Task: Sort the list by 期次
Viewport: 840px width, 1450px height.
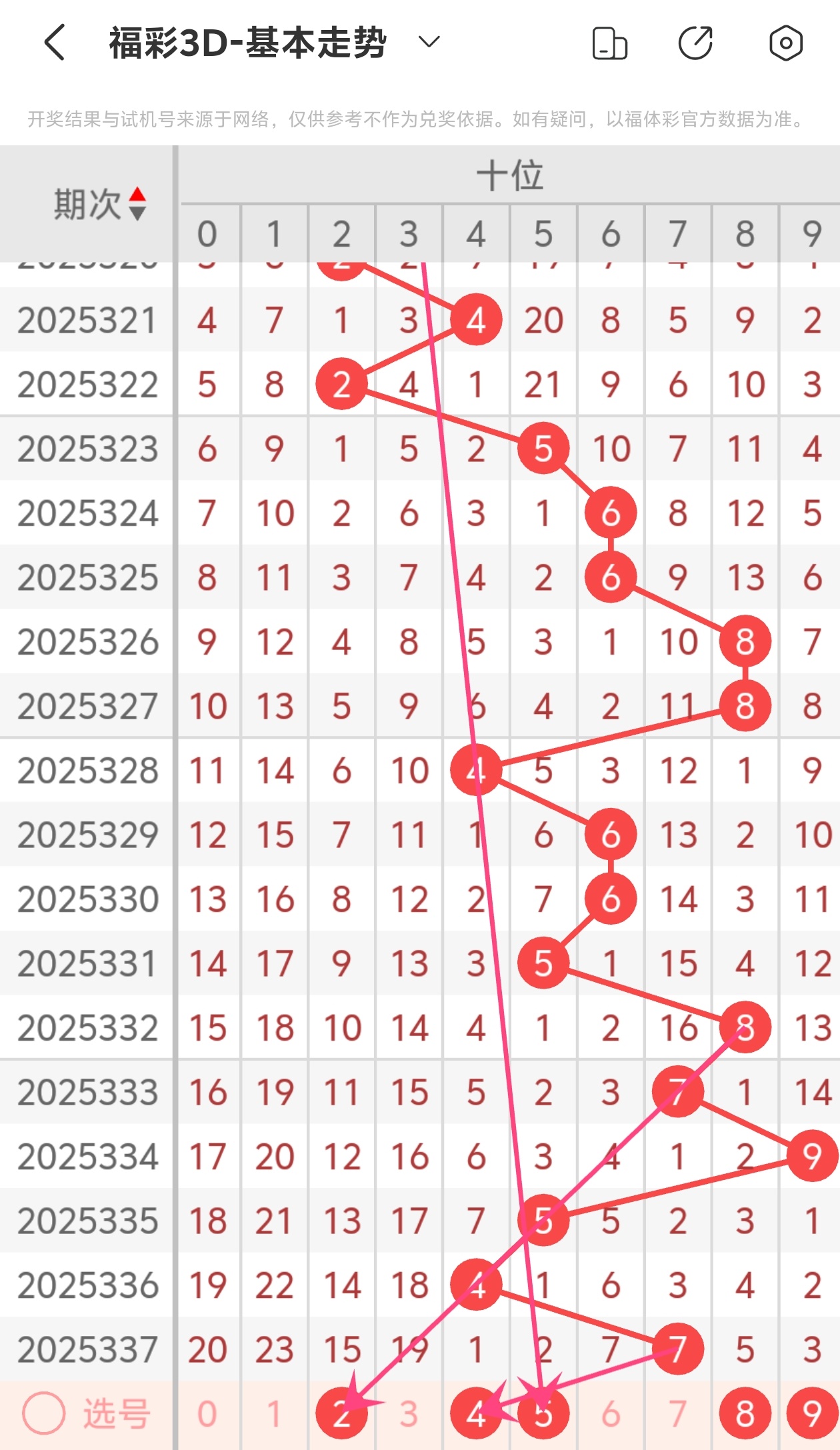Action: click(x=137, y=203)
